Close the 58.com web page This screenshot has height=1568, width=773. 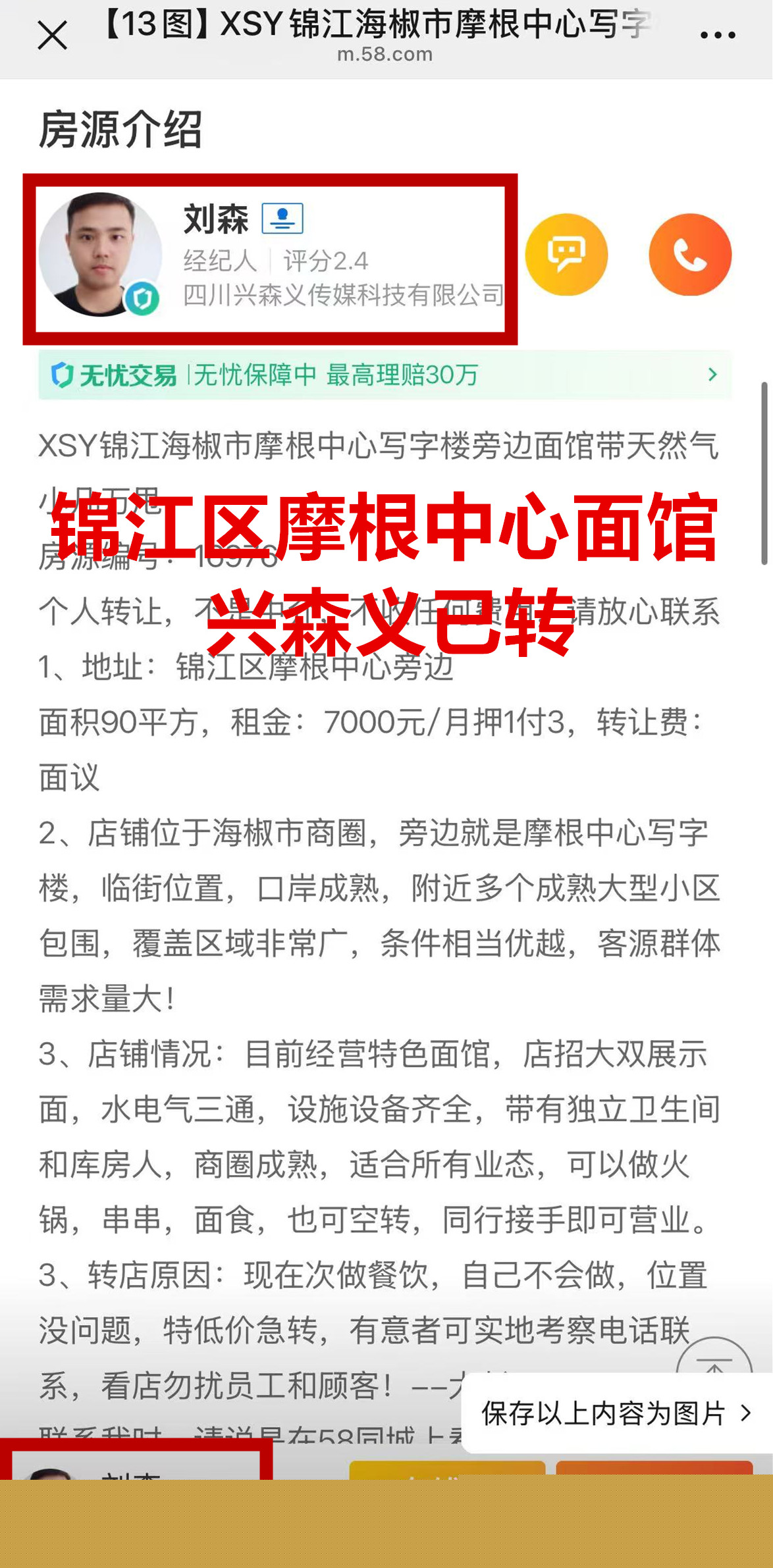[x=52, y=36]
